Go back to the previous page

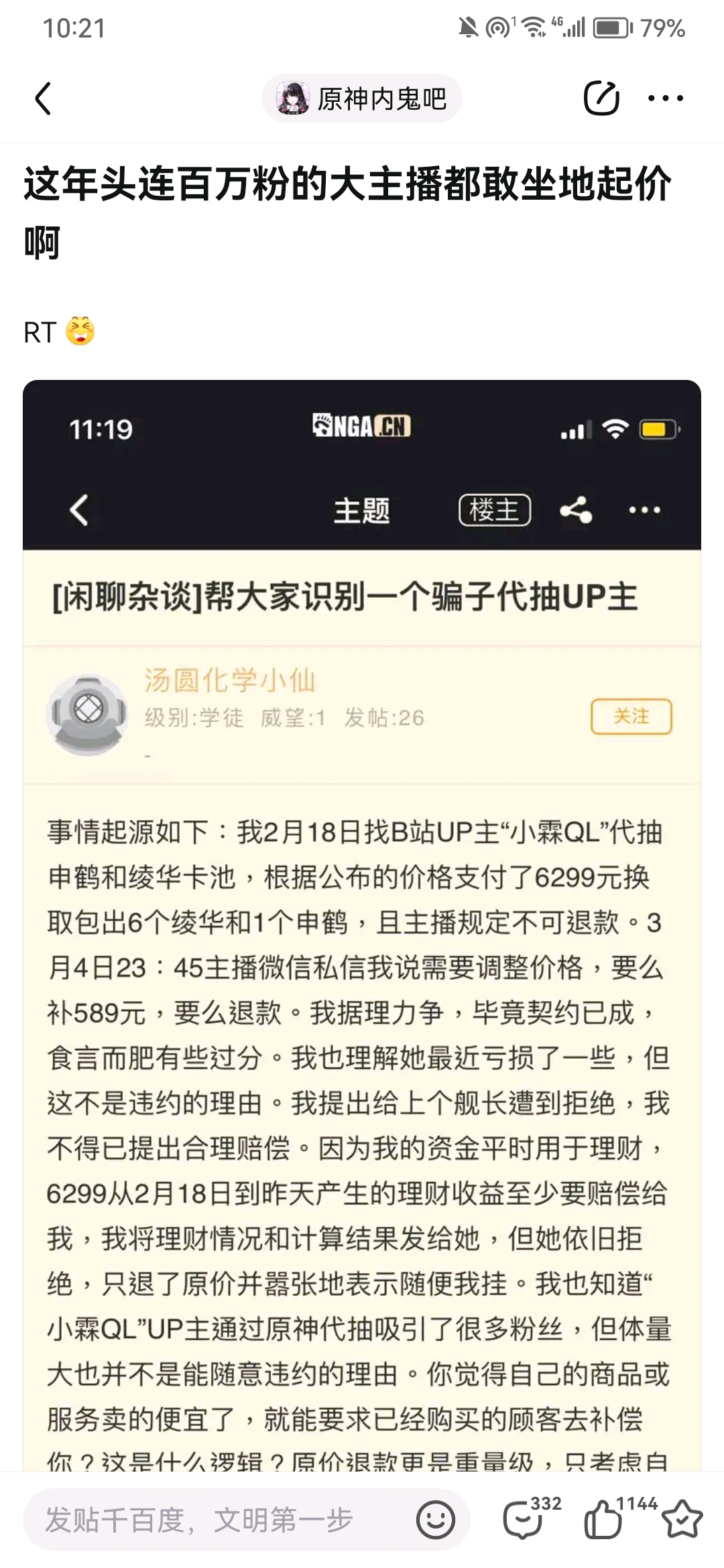44,99
